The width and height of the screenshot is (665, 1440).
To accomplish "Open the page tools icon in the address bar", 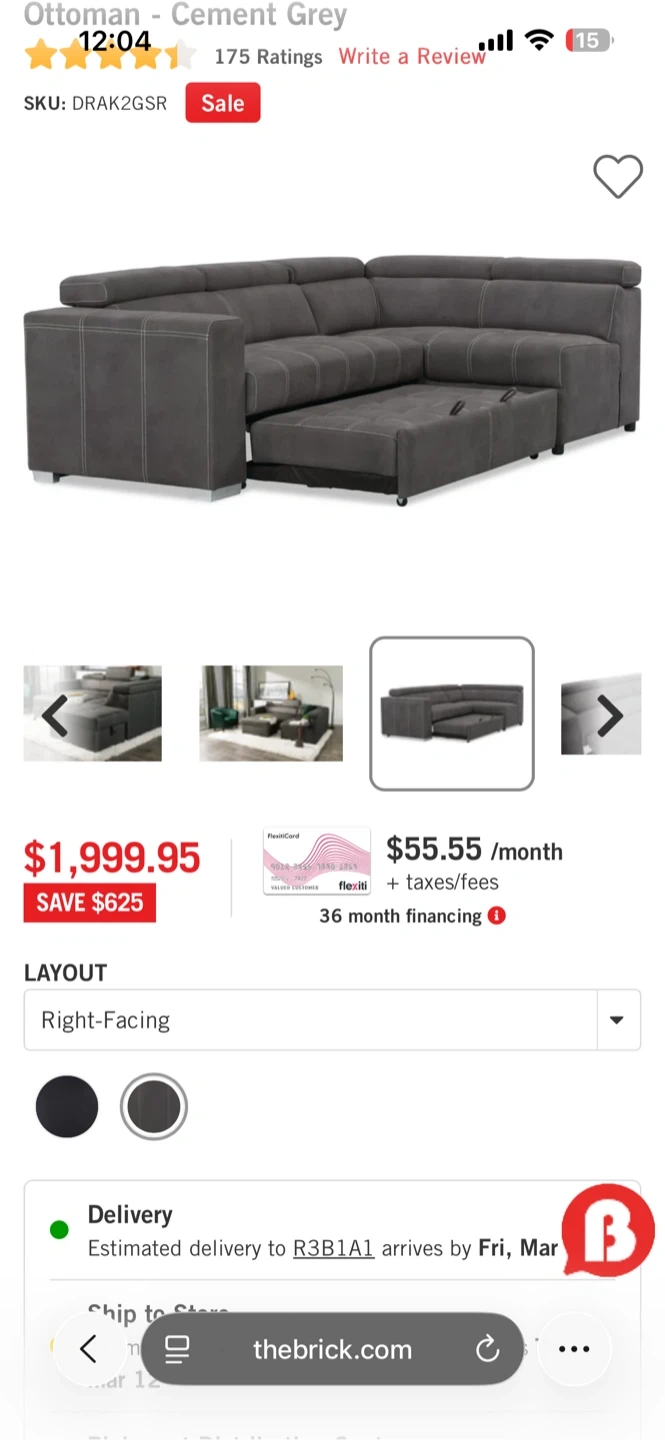I will (x=178, y=1350).
